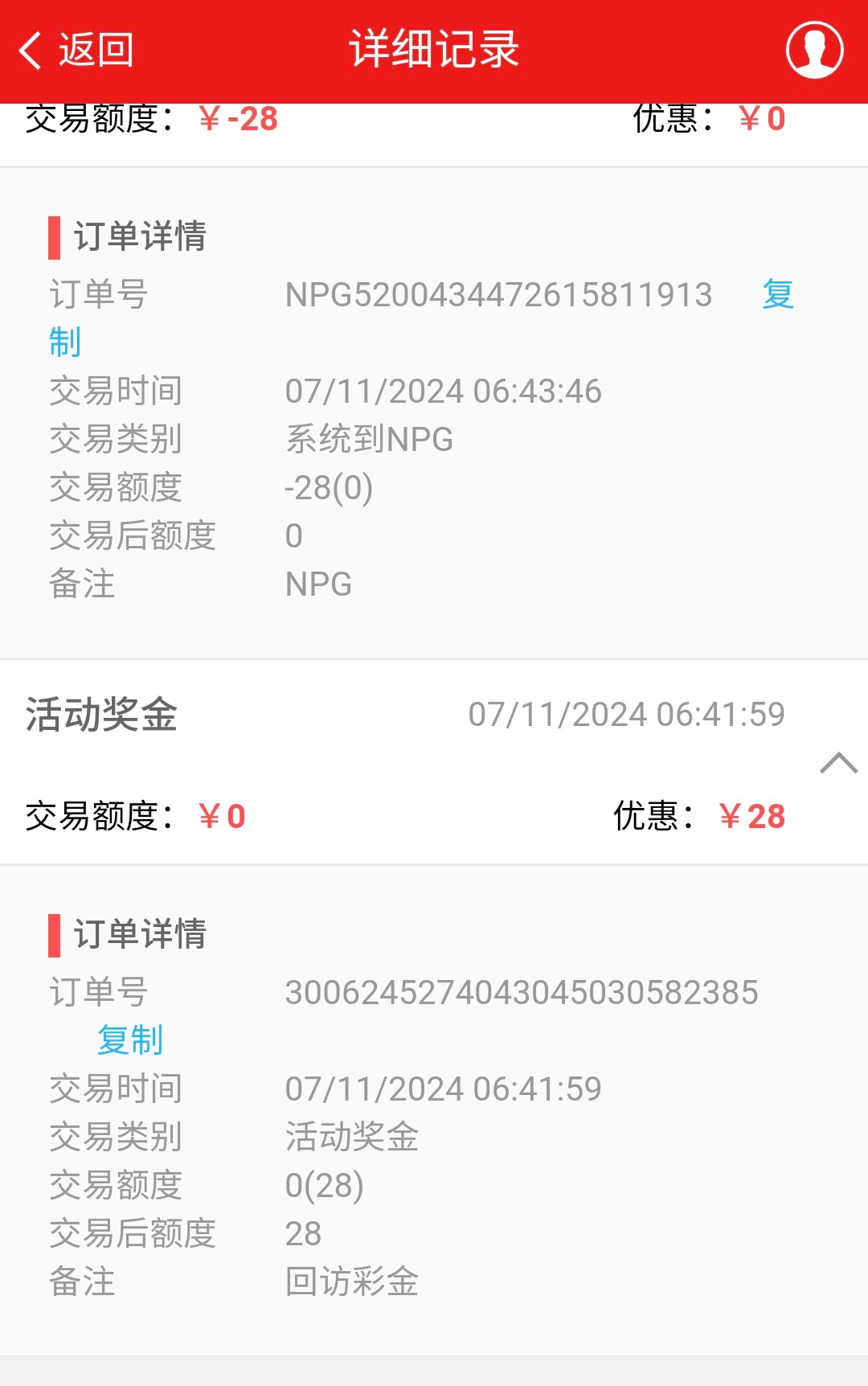Copy the 活动奖金 order number
The width and height of the screenshot is (868, 1386).
click(130, 1040)
